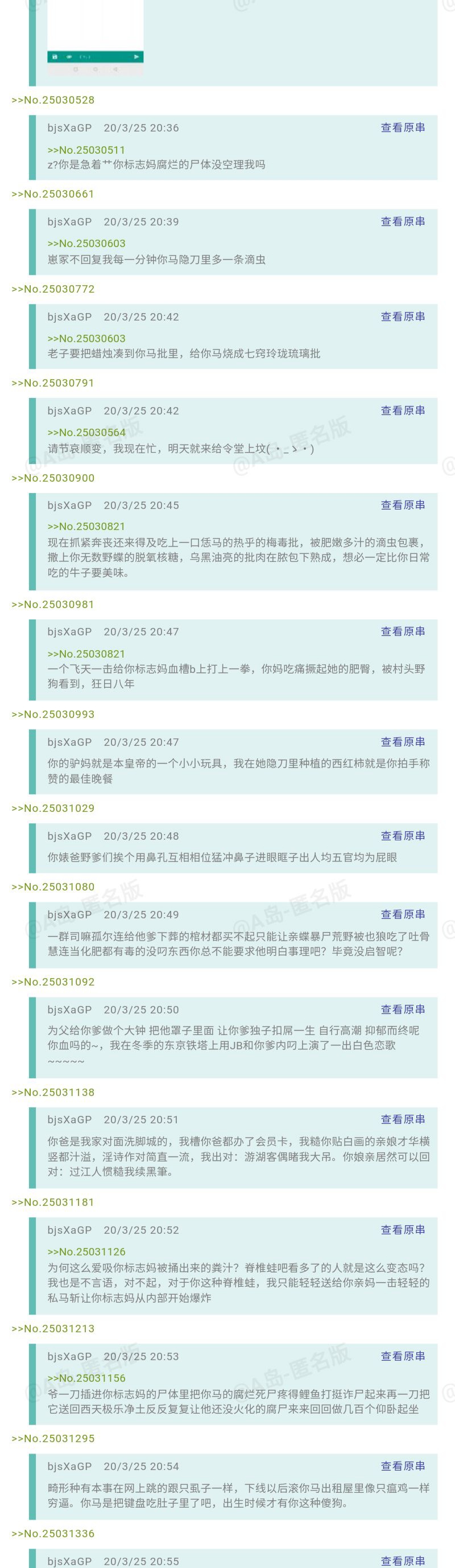This screenshot has width=455, height=1568.
Task: Open reference link No.25030528
Action: click(x=53, y=100)
